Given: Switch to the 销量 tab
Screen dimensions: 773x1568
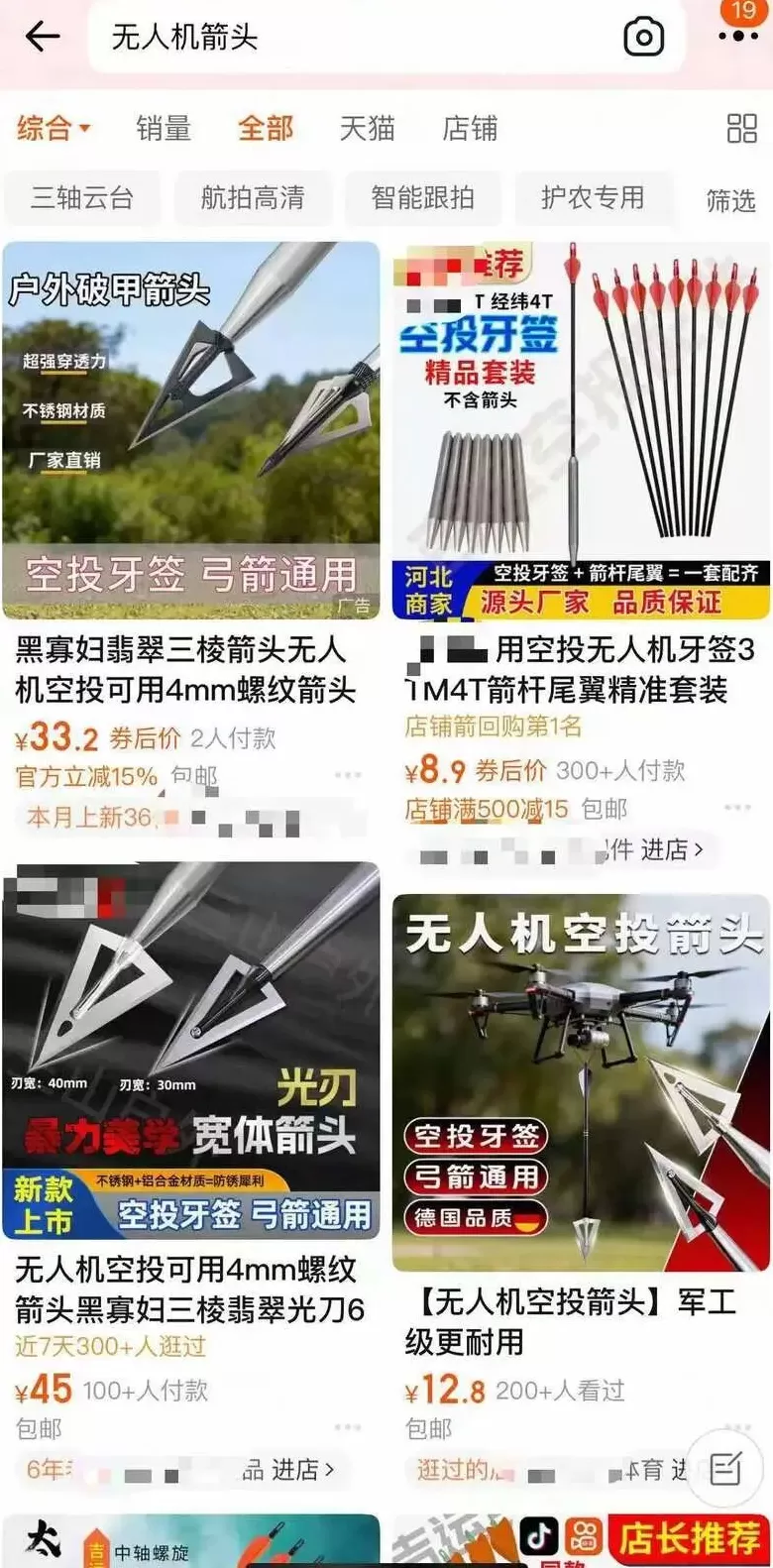Looking at the screenshot, I should [165, 129].
